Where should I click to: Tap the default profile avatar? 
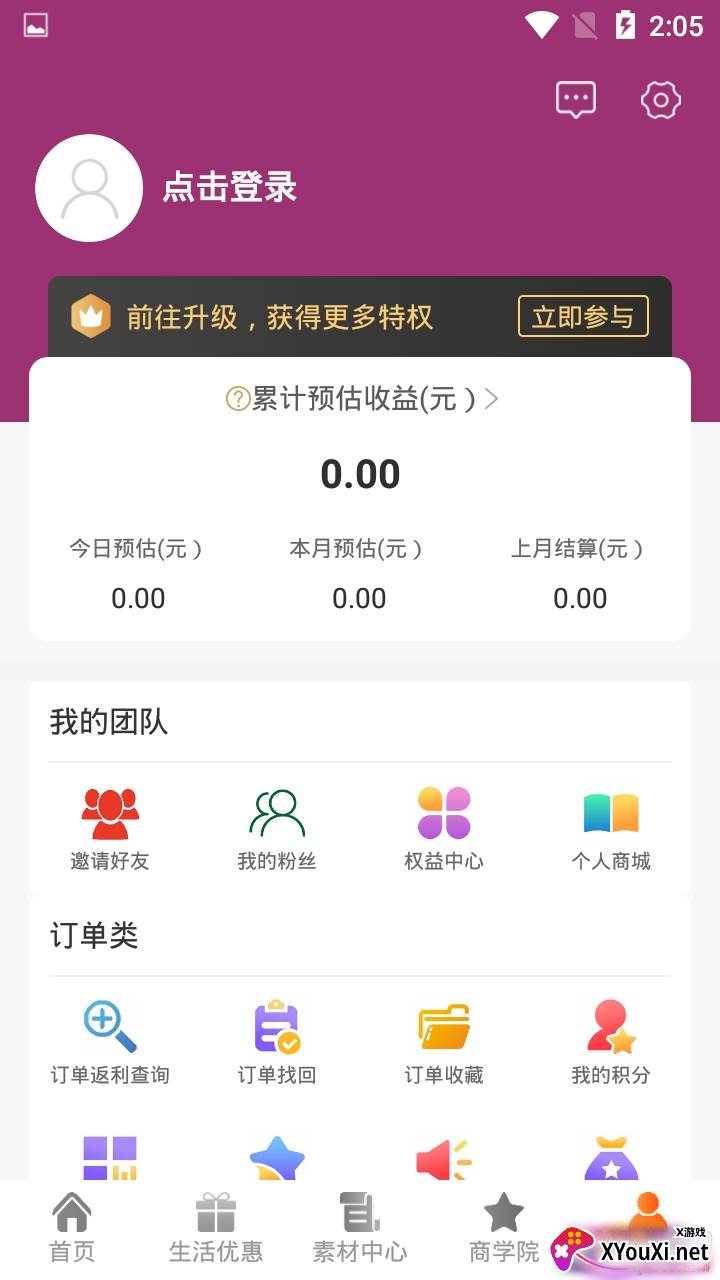coord(89,188)
